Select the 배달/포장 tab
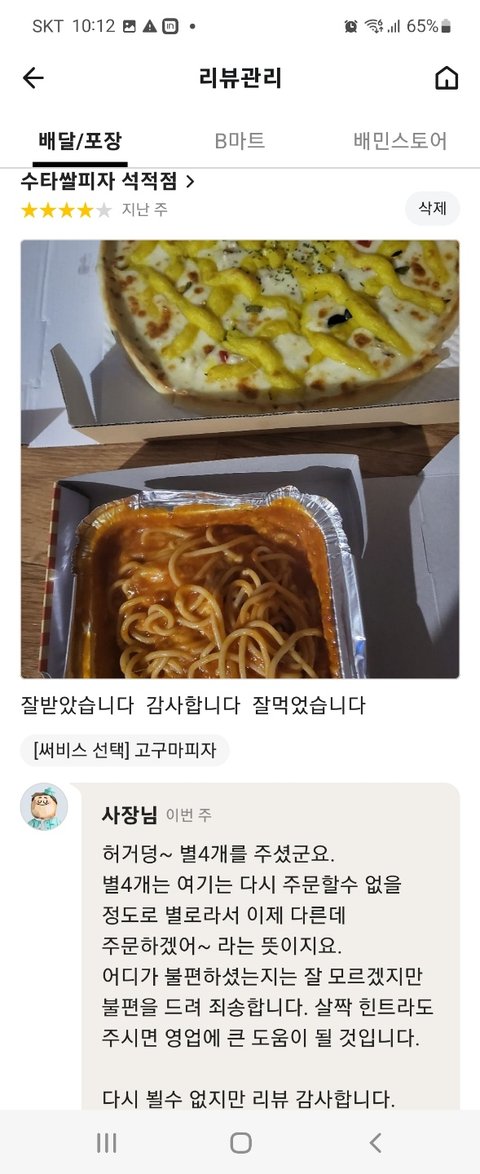This screenshot has width=480, height=1174. click(80, 141)
